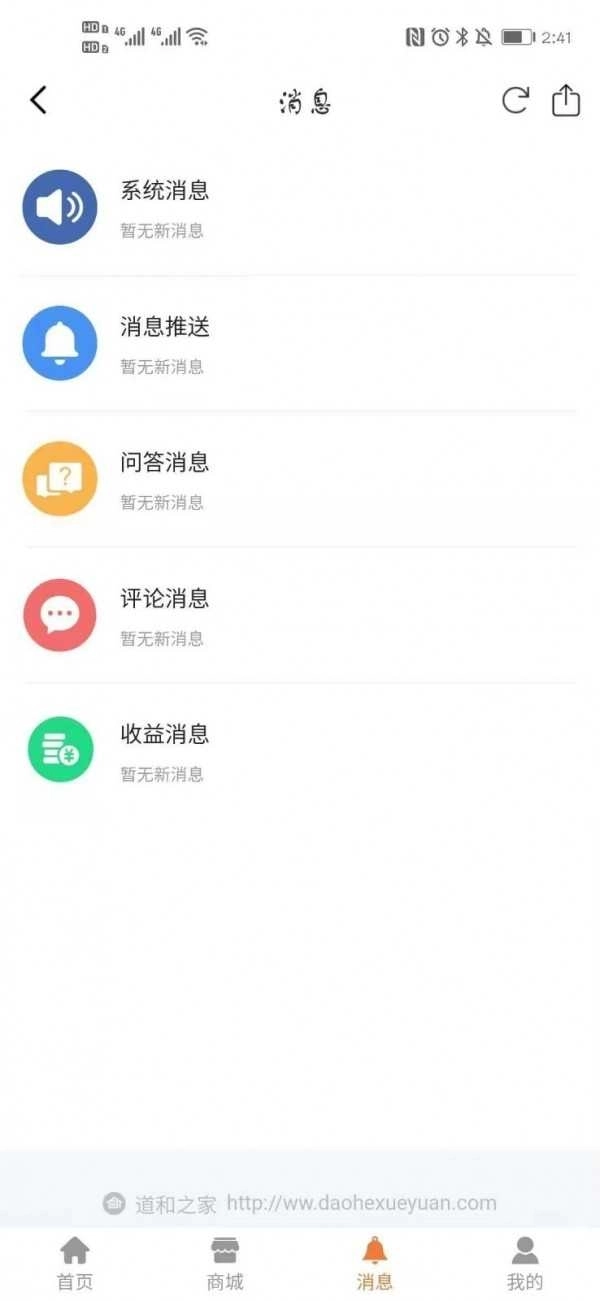Viewport: 600px width, 1301px height.
Task: Check 收益消息 earnings messages
Action: pyautogui.click(x=300, y=752)
